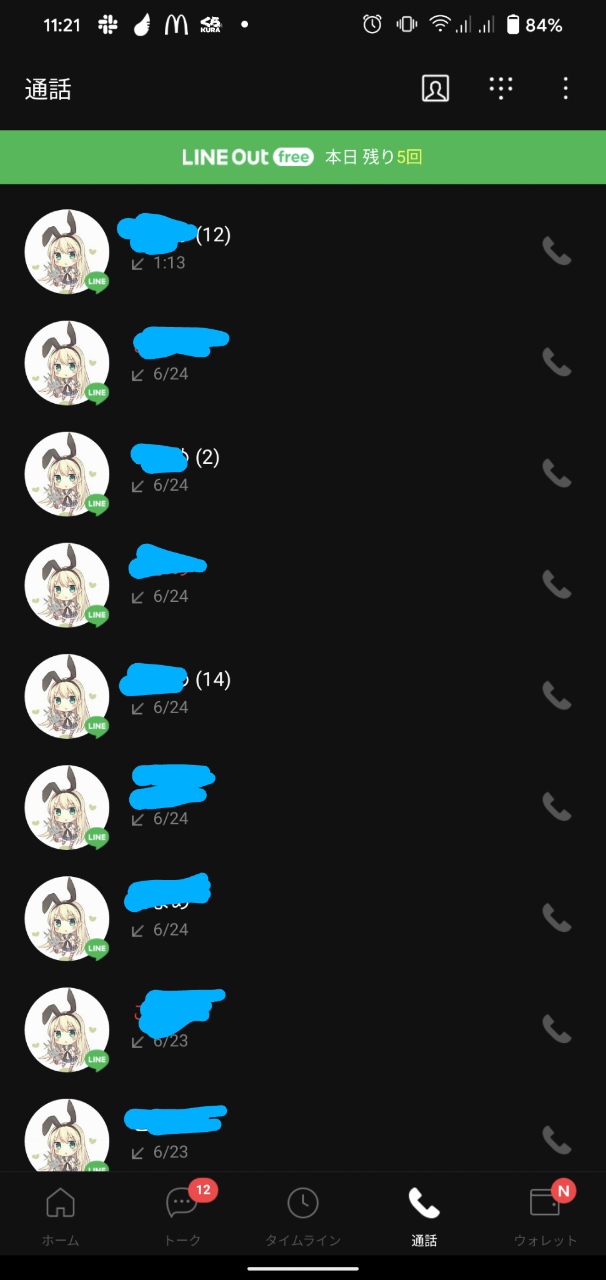
Task: Open the call entry showing (12) calls
Action: pyautogui.click(x=300, y=250)
